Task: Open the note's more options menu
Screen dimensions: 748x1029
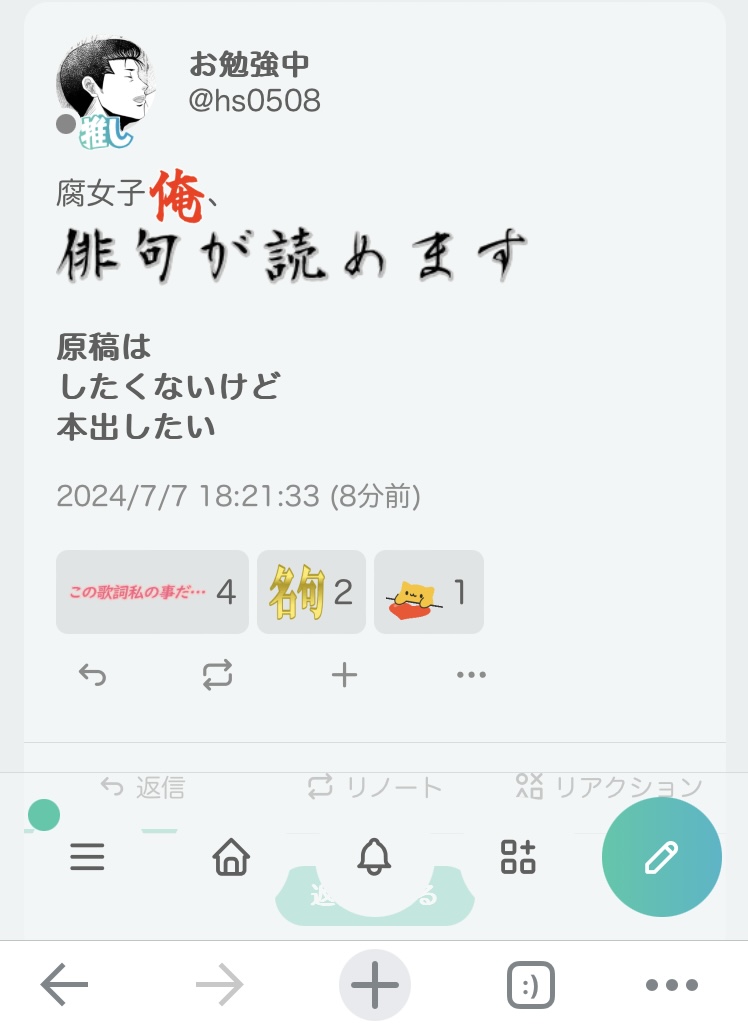Action: tap(471, 676)
